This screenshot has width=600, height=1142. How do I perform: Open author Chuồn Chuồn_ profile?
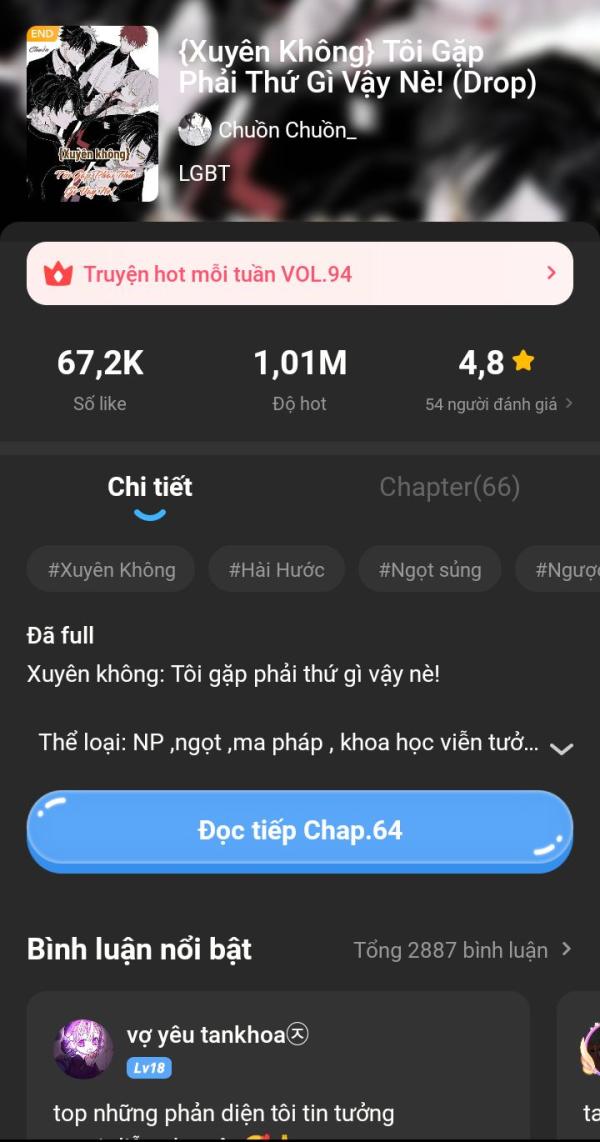[x=268, y=129]
